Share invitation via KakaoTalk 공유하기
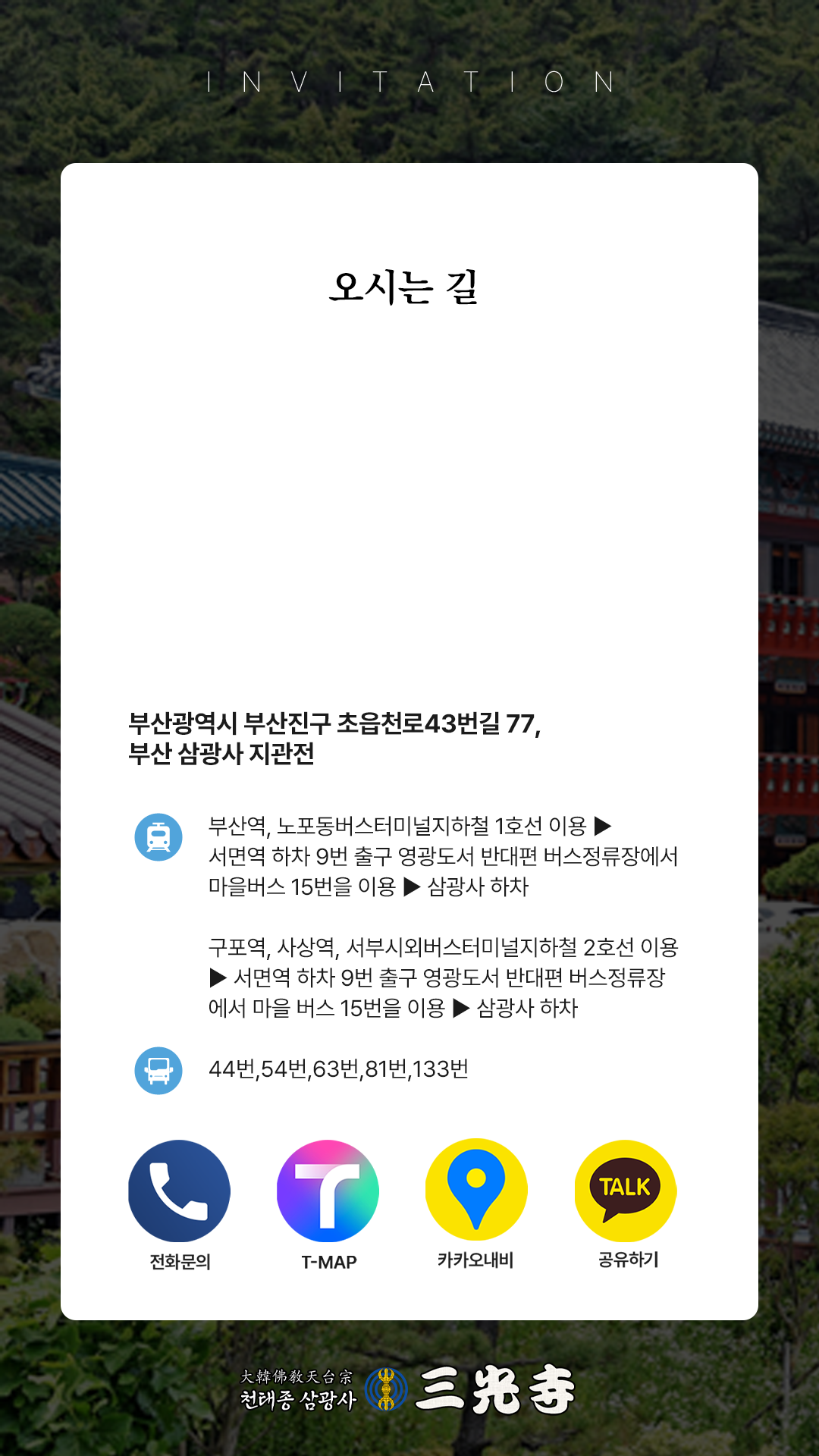Image resolution: width=819 pixels, height=1456 pixels. (x=626, y=1191)
